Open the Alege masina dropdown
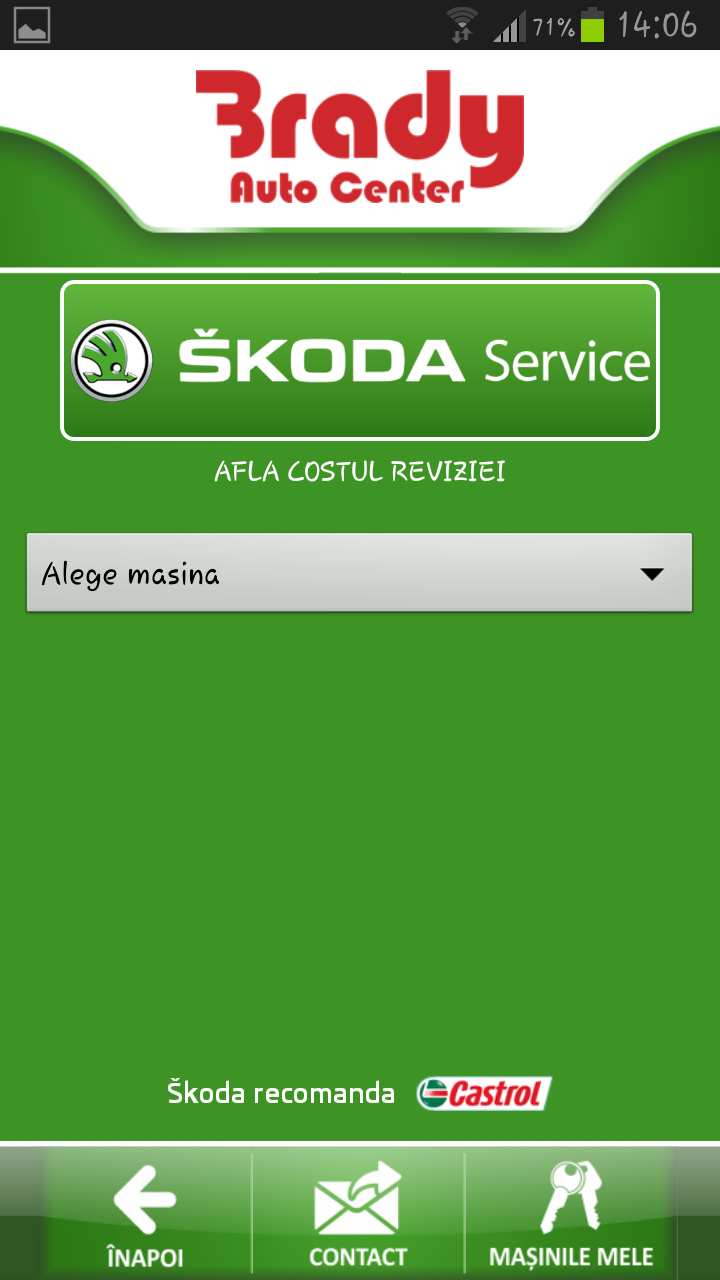The height and width of the screenshot is (1280, 720). (x=359, y=573)
